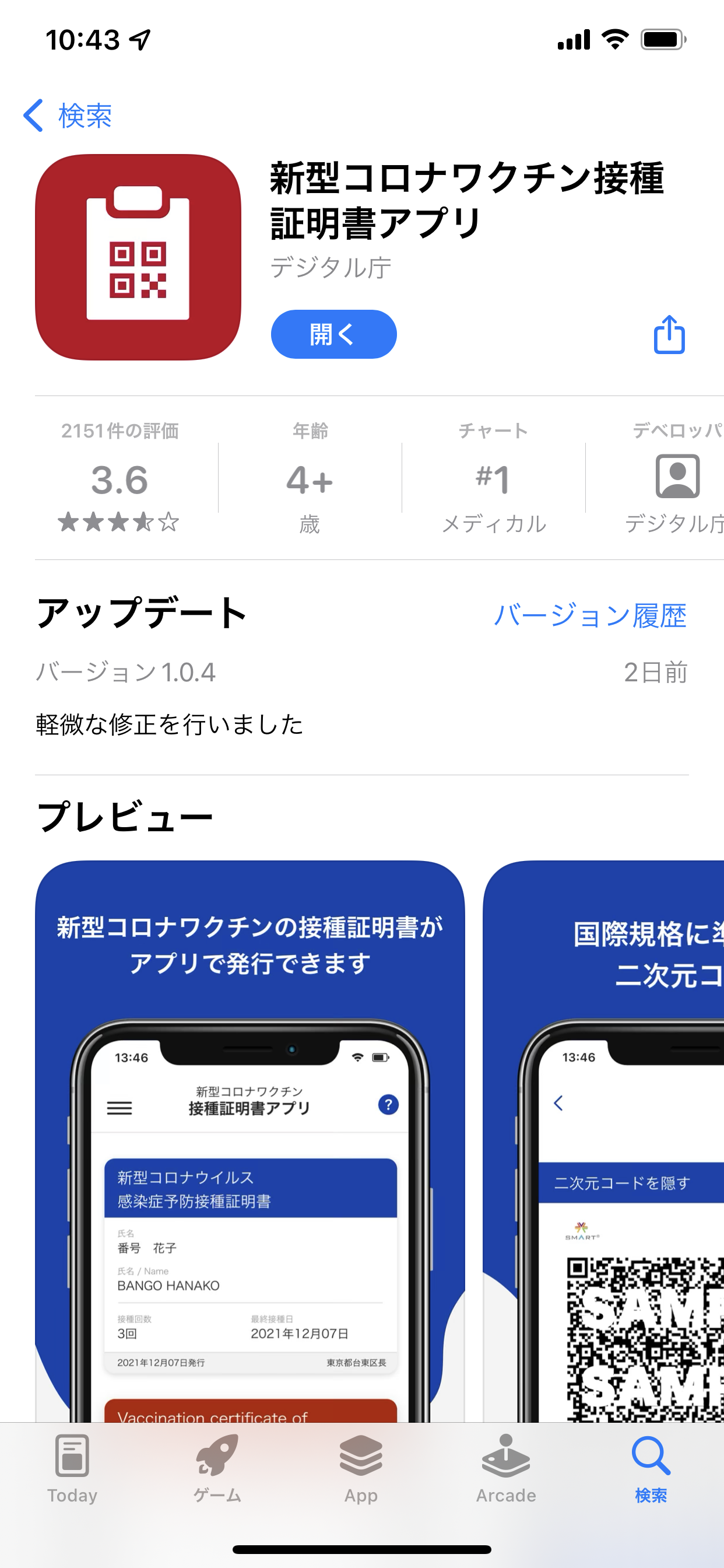The width and height of the screenshot is (724, 1568).
Task: Share this app via the share icon
Action: click(x=669, y=334)
